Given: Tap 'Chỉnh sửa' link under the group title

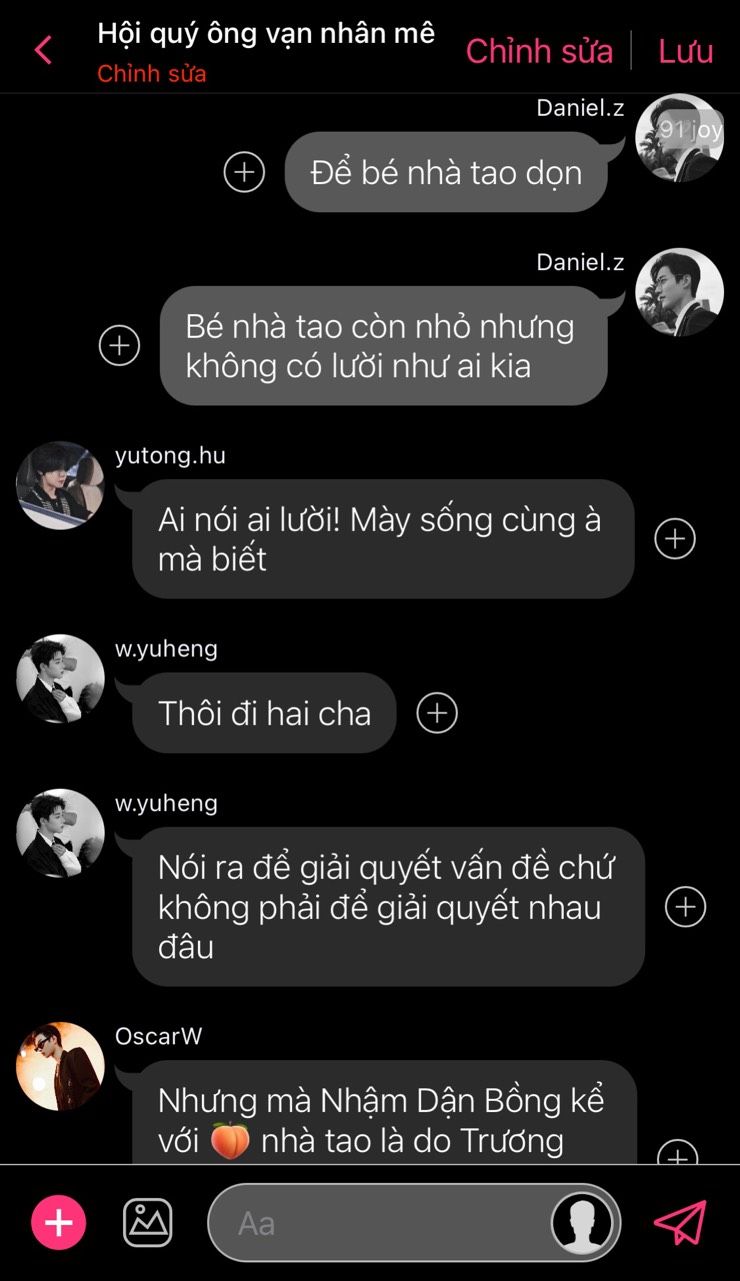Looking at the screenshot, I should (152, 74).
